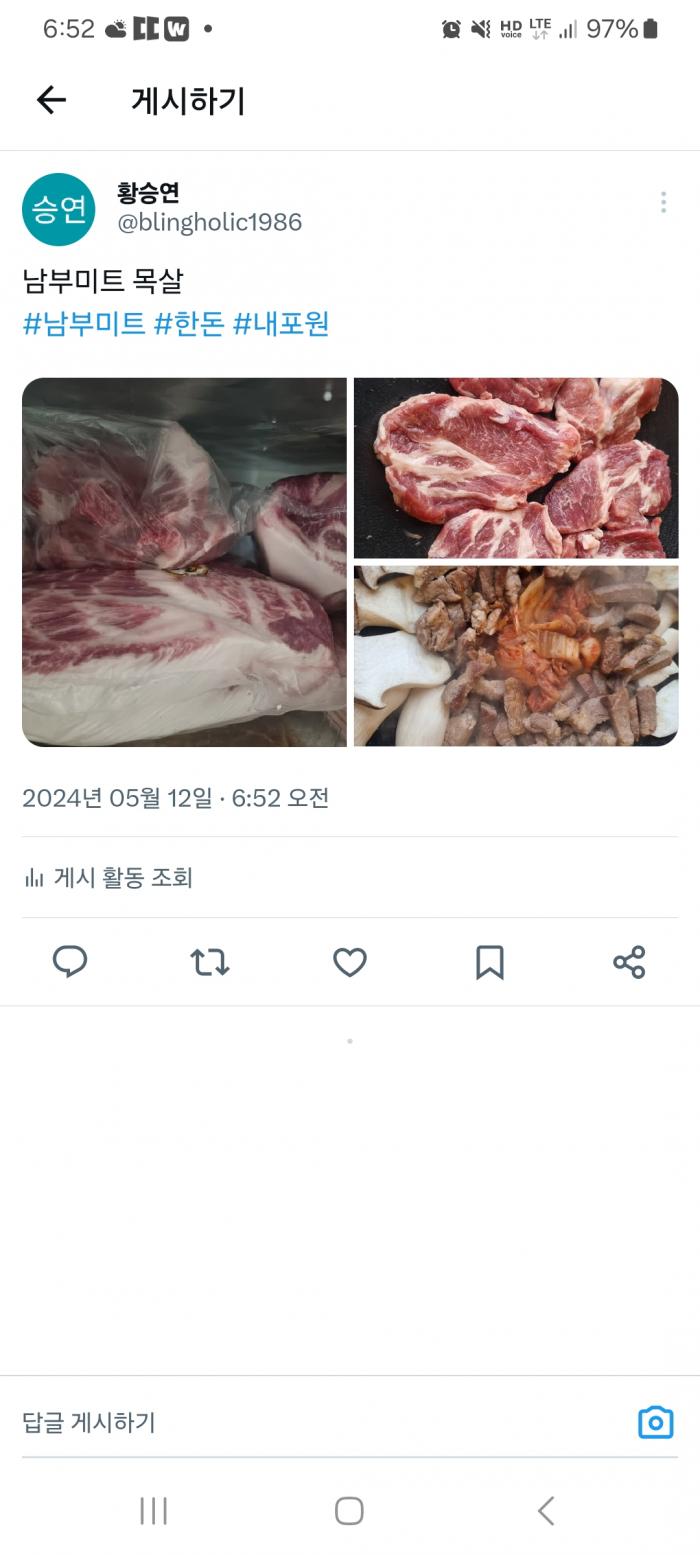Attach a photo with the camera icon
The image size is (700, 1555).
click(656, 1422)
